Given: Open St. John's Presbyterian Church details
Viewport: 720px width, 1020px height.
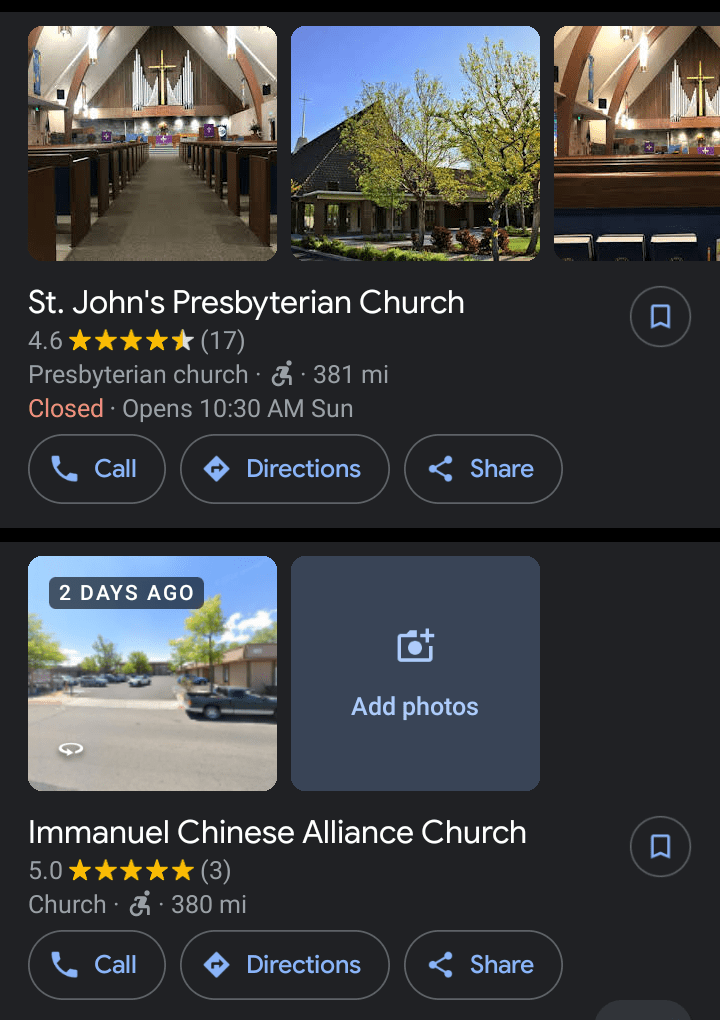Looking at the screenshot, I should click(x=246, y=302).
